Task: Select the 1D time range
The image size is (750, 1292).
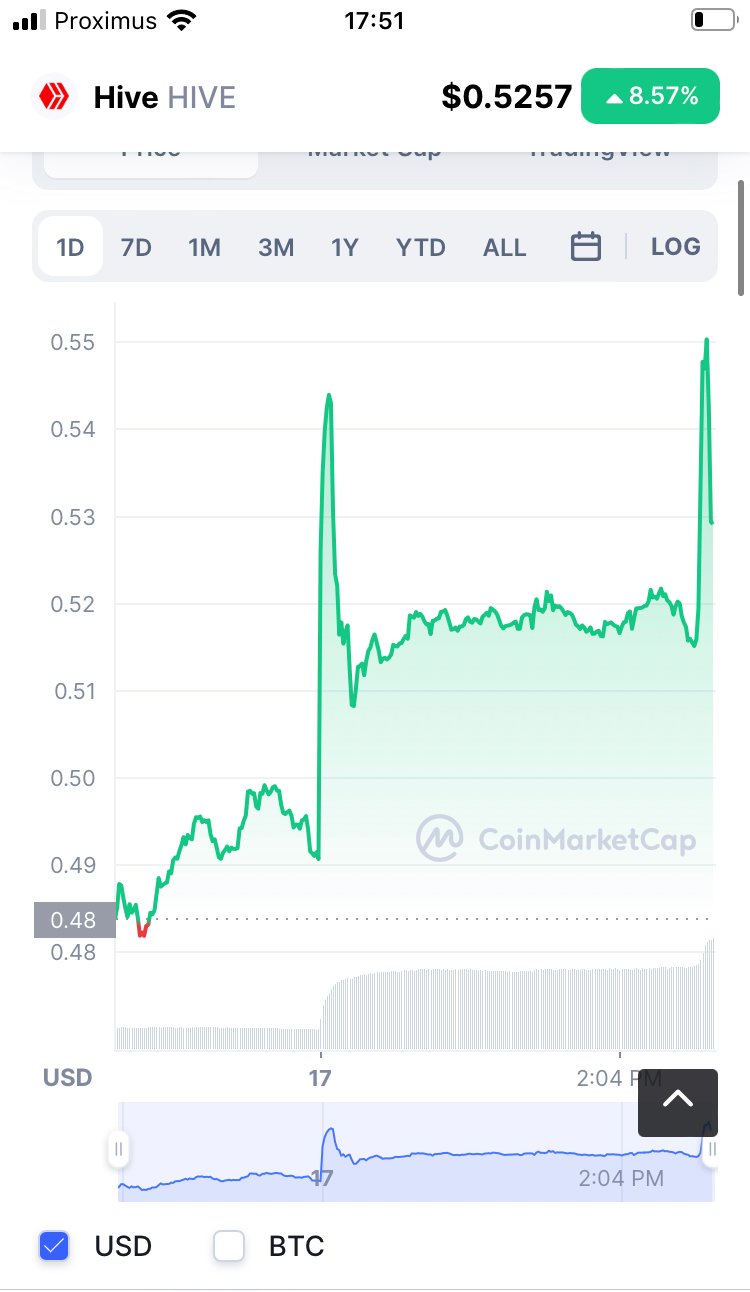Action: pos(70,246)
